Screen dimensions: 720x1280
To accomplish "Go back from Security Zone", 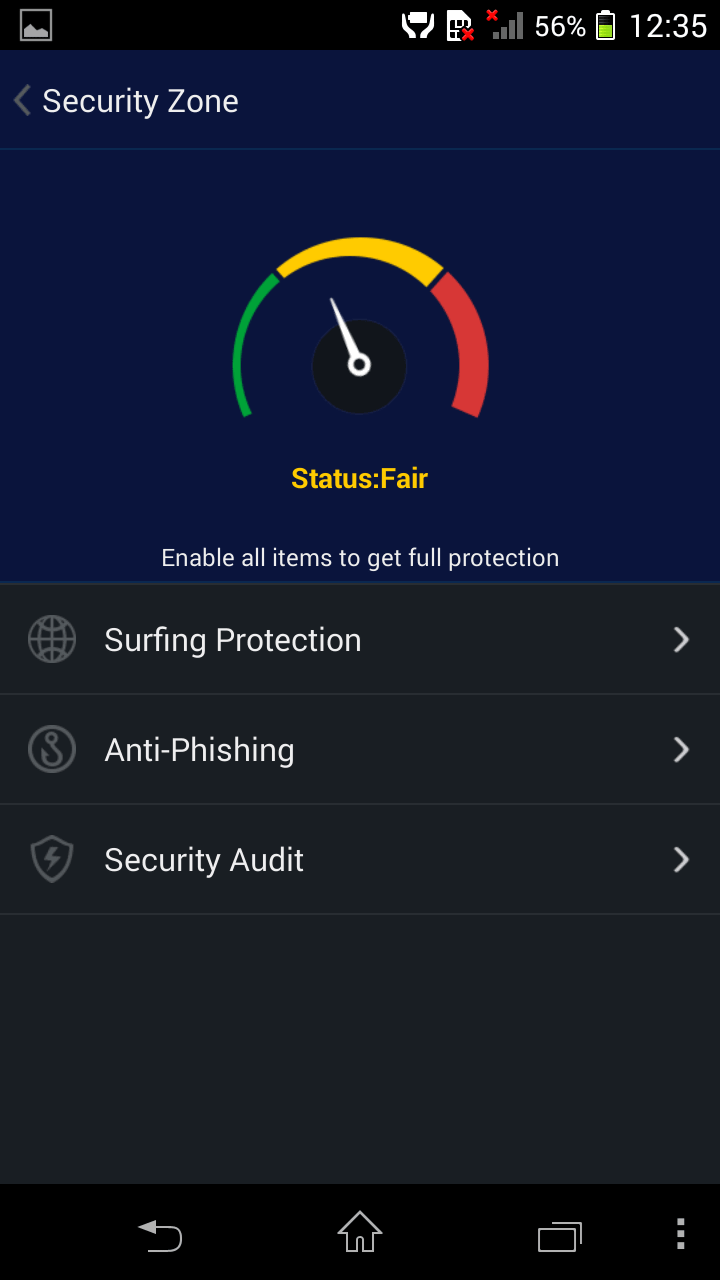I will coord(24,101).
